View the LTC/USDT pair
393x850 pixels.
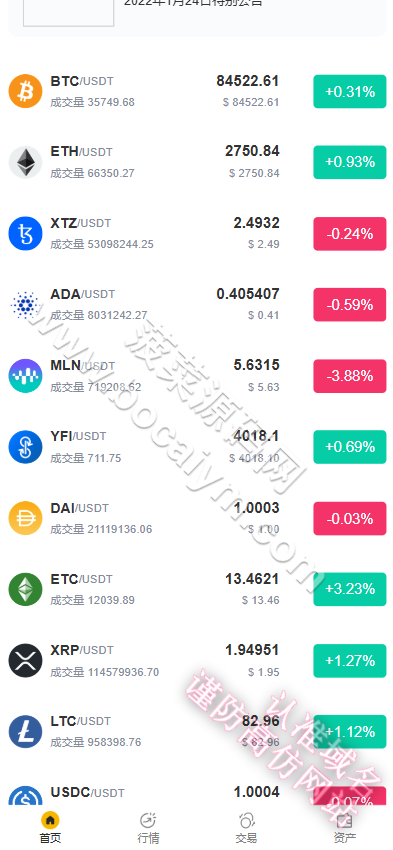197,731
